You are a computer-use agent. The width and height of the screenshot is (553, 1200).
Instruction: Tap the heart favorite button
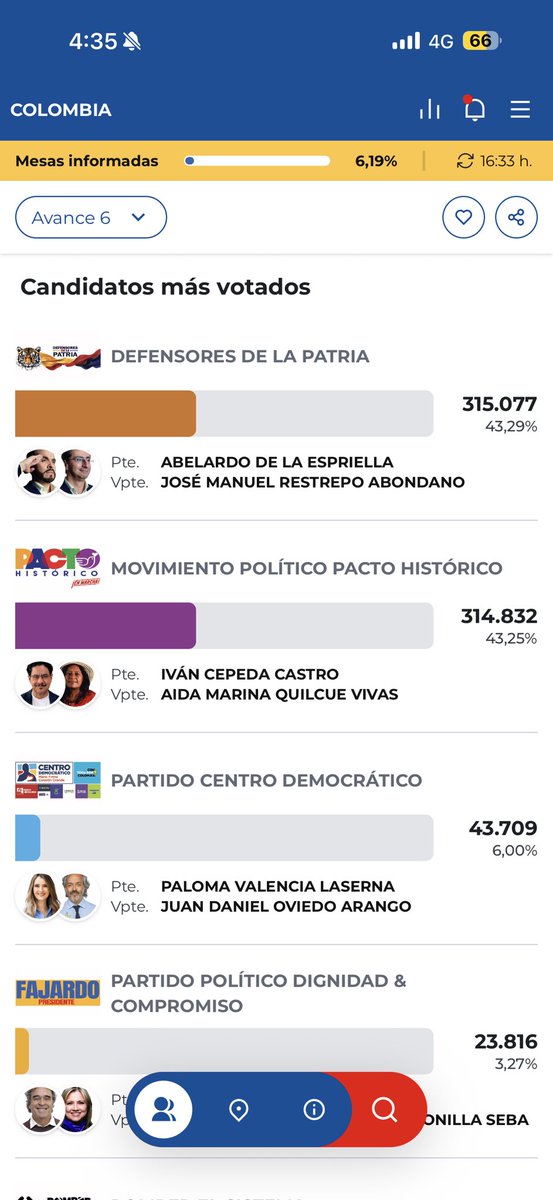tap(464, 217)
